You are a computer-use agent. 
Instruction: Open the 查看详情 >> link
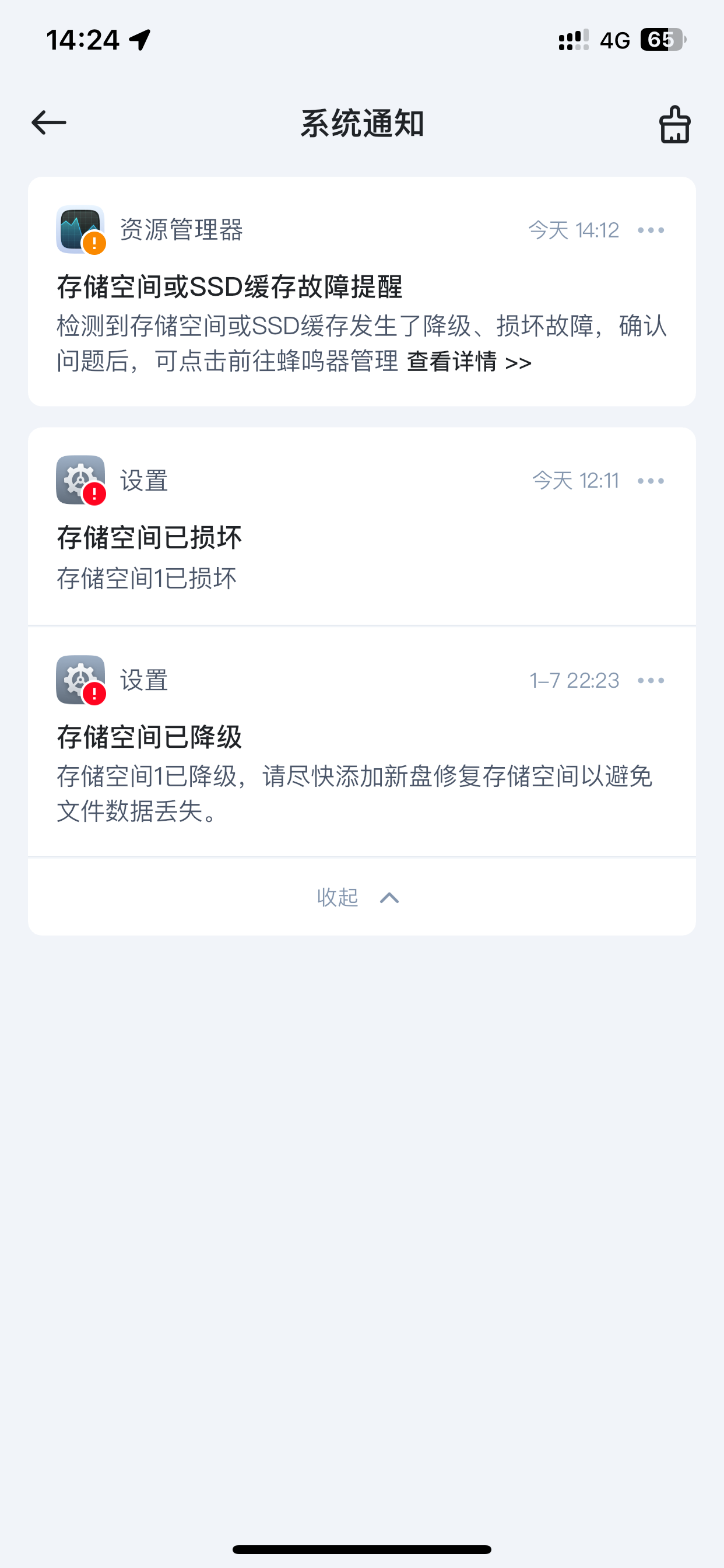[468, 362]
